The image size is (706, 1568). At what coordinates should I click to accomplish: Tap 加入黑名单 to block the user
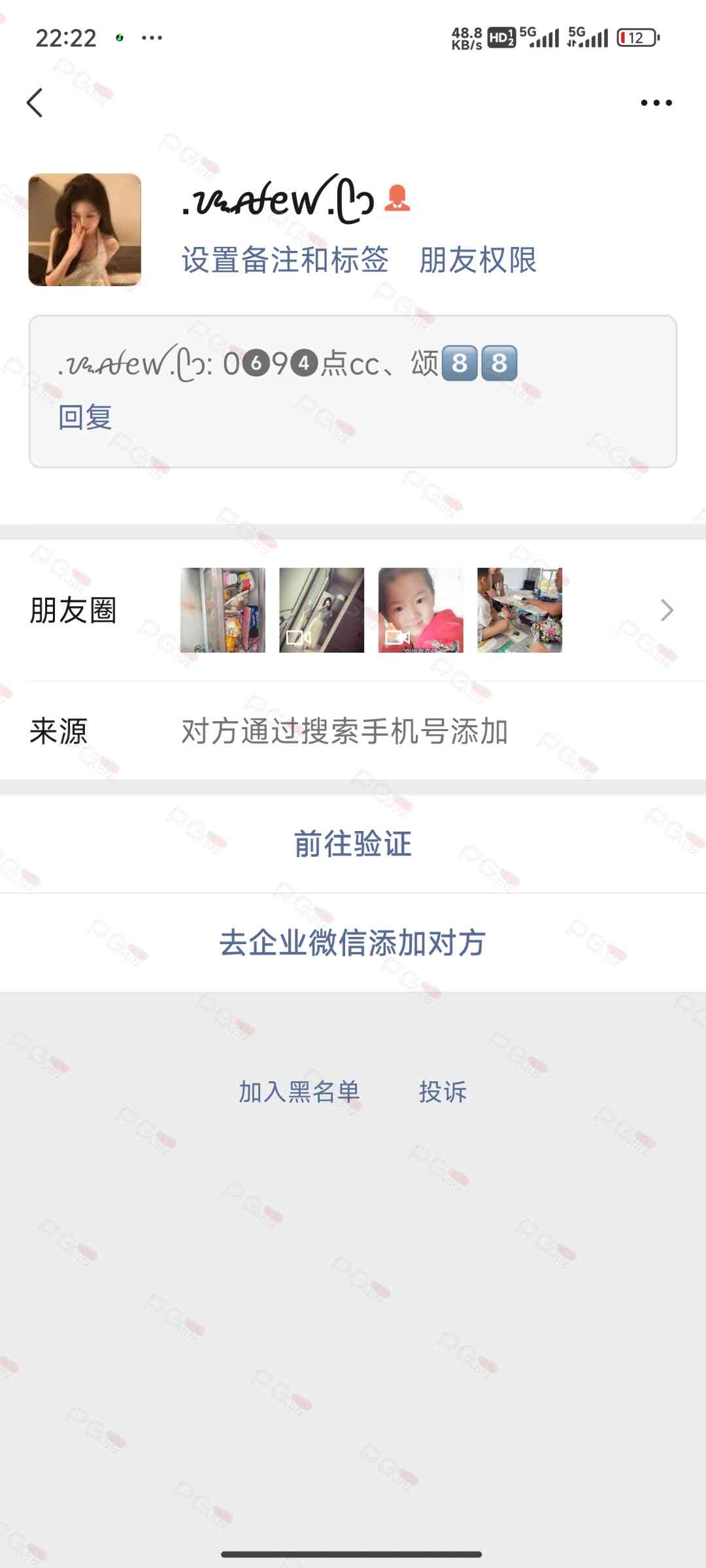299,1092
